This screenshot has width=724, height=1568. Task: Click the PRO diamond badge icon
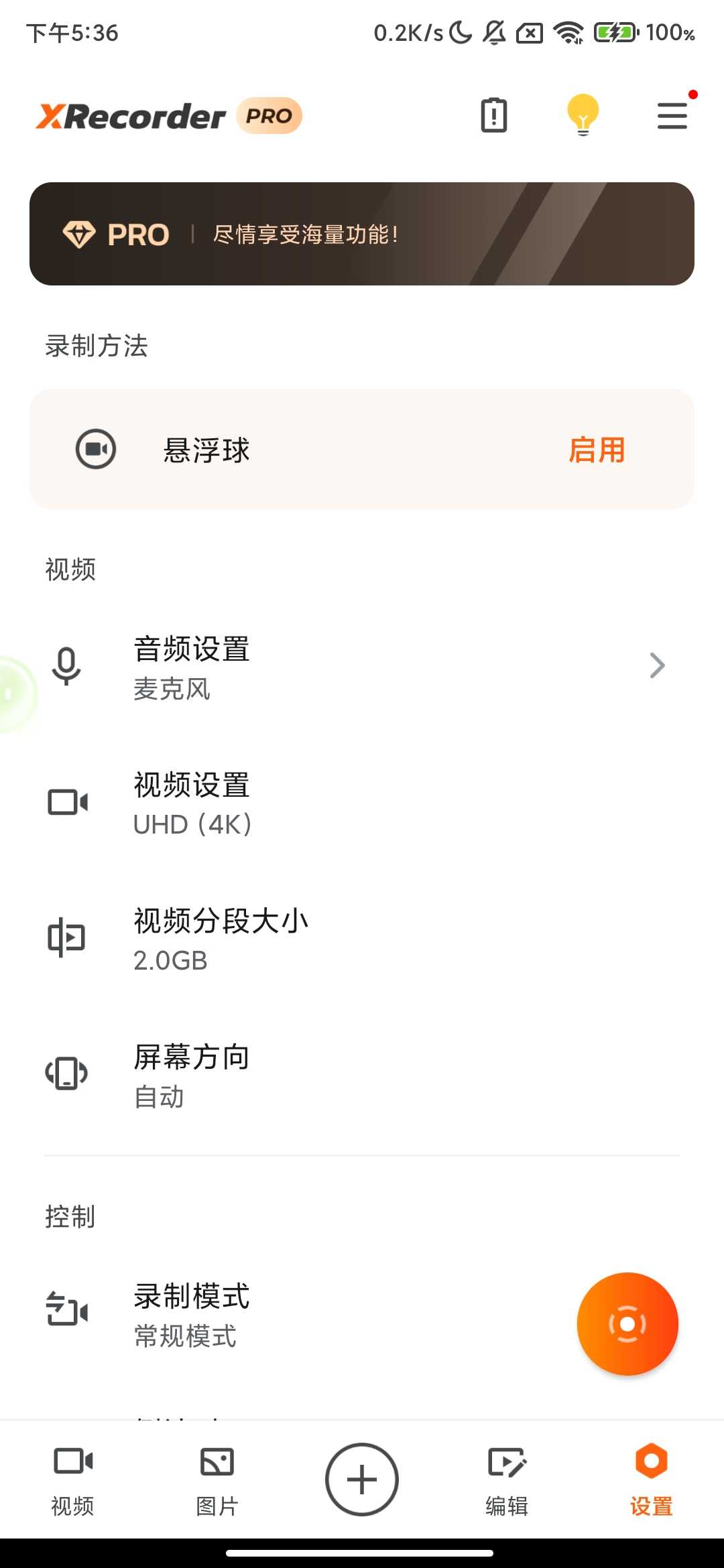[x=80, y=235]
